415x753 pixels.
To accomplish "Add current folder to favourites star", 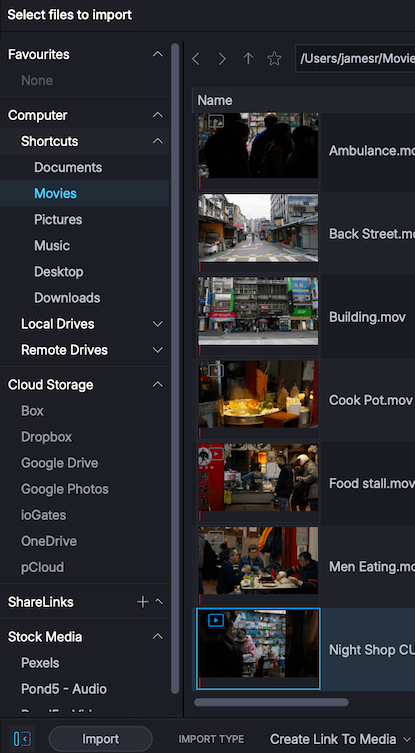I will tap(274, 59).
